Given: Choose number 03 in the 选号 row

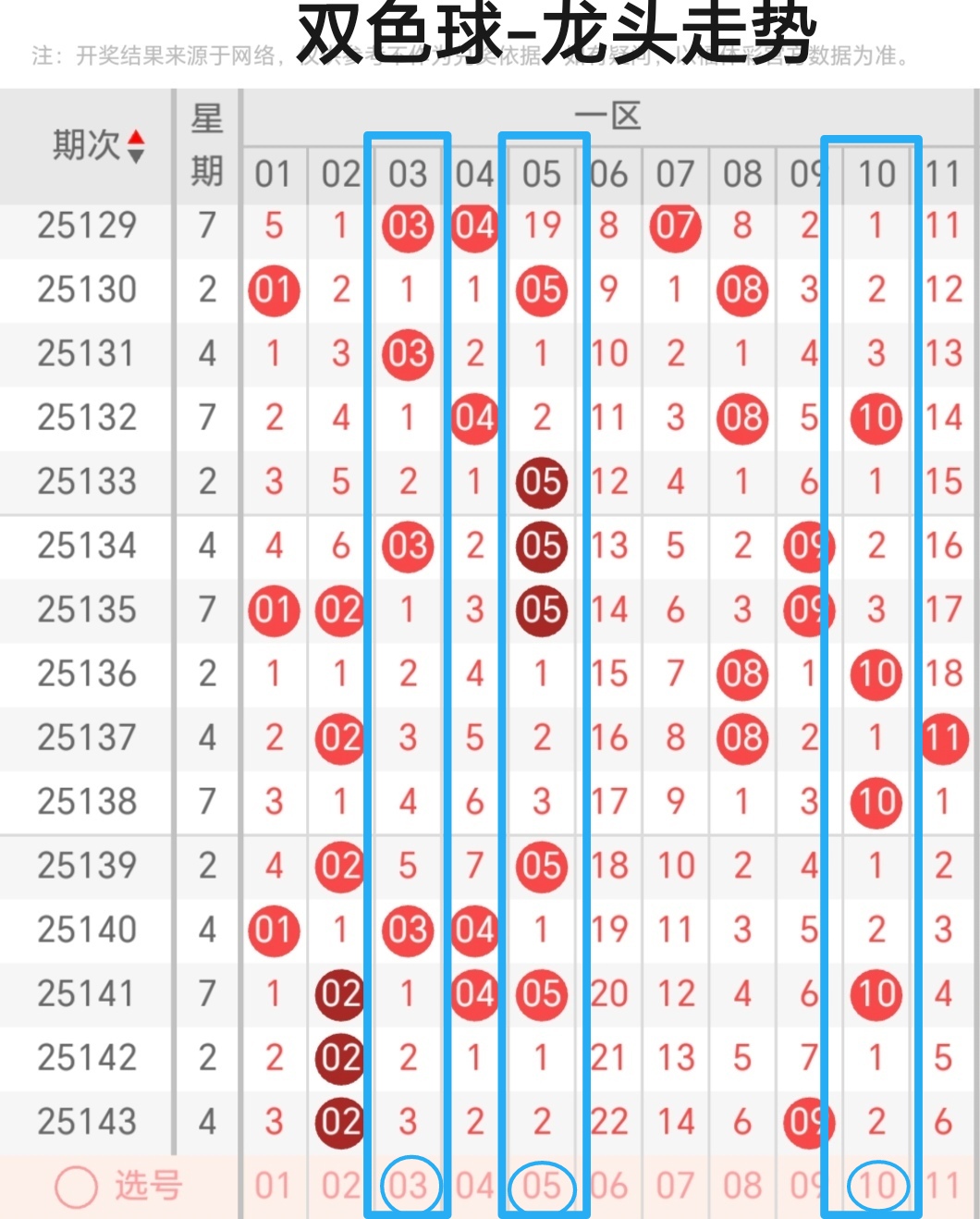Looking at the screenshot, I should (408, 1186).
